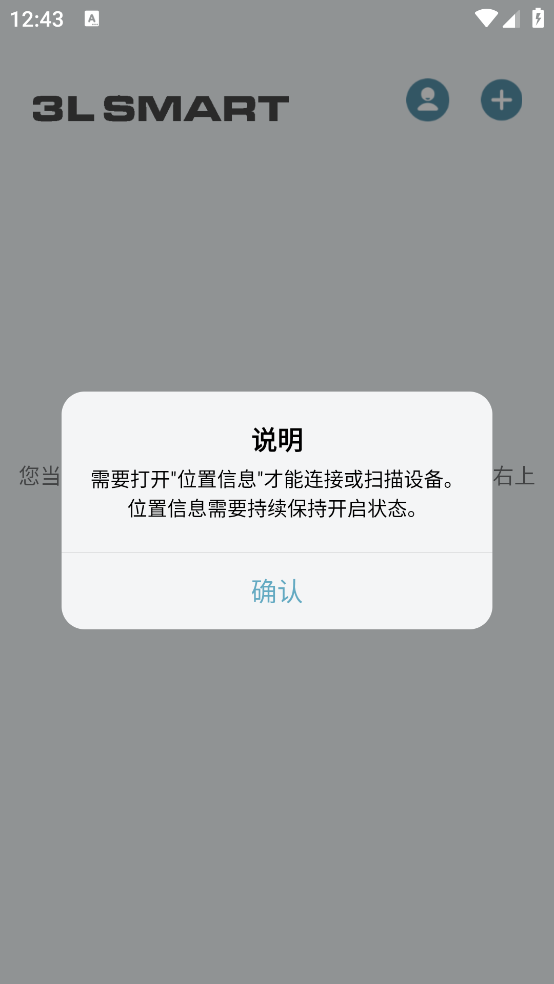Open the user profile icon
This screenshot has height=984, width=554.
[x=427, y=100]
